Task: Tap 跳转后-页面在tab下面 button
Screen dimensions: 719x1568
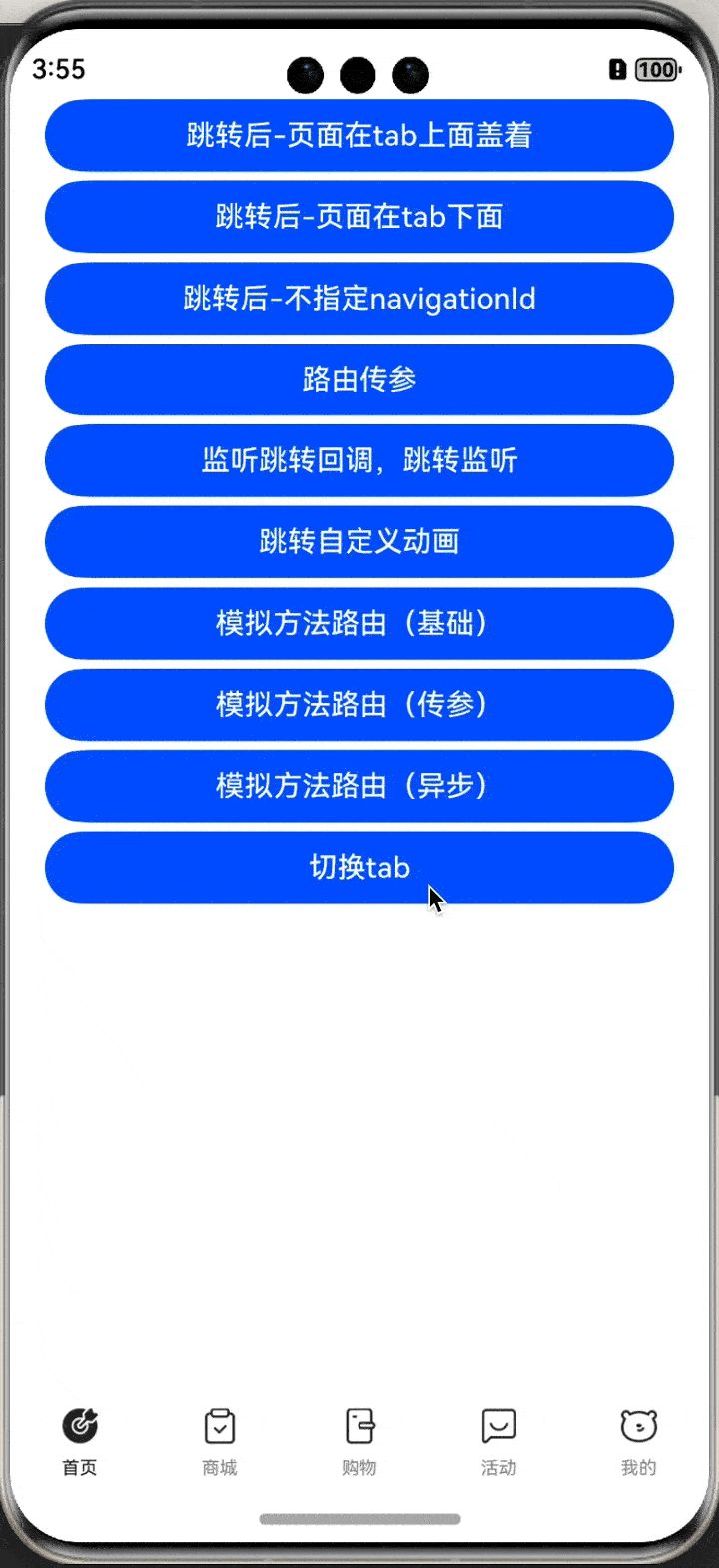Action: 359,217
